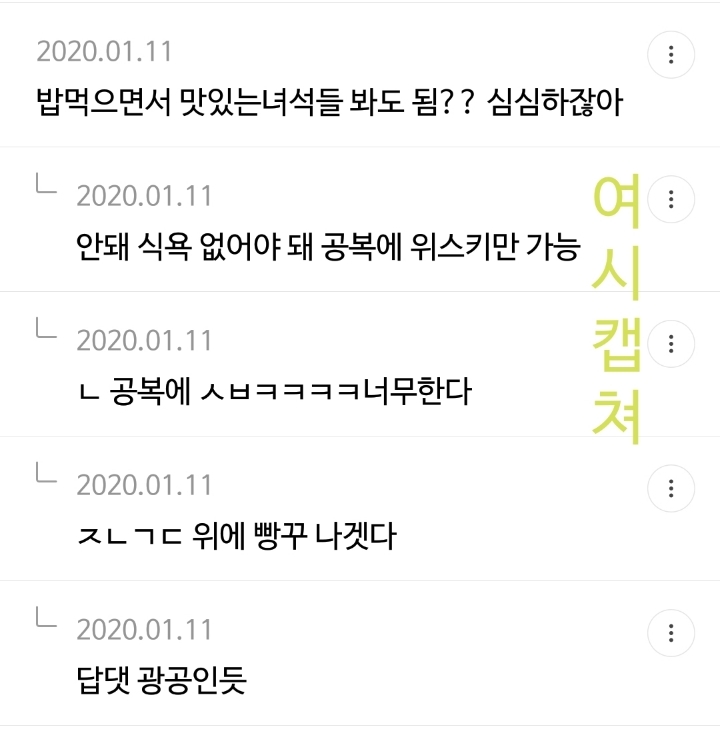
Task: Open three-dot menu for '위에 빵꾸 나겠다' reply
Action: (x=671, y=488)
